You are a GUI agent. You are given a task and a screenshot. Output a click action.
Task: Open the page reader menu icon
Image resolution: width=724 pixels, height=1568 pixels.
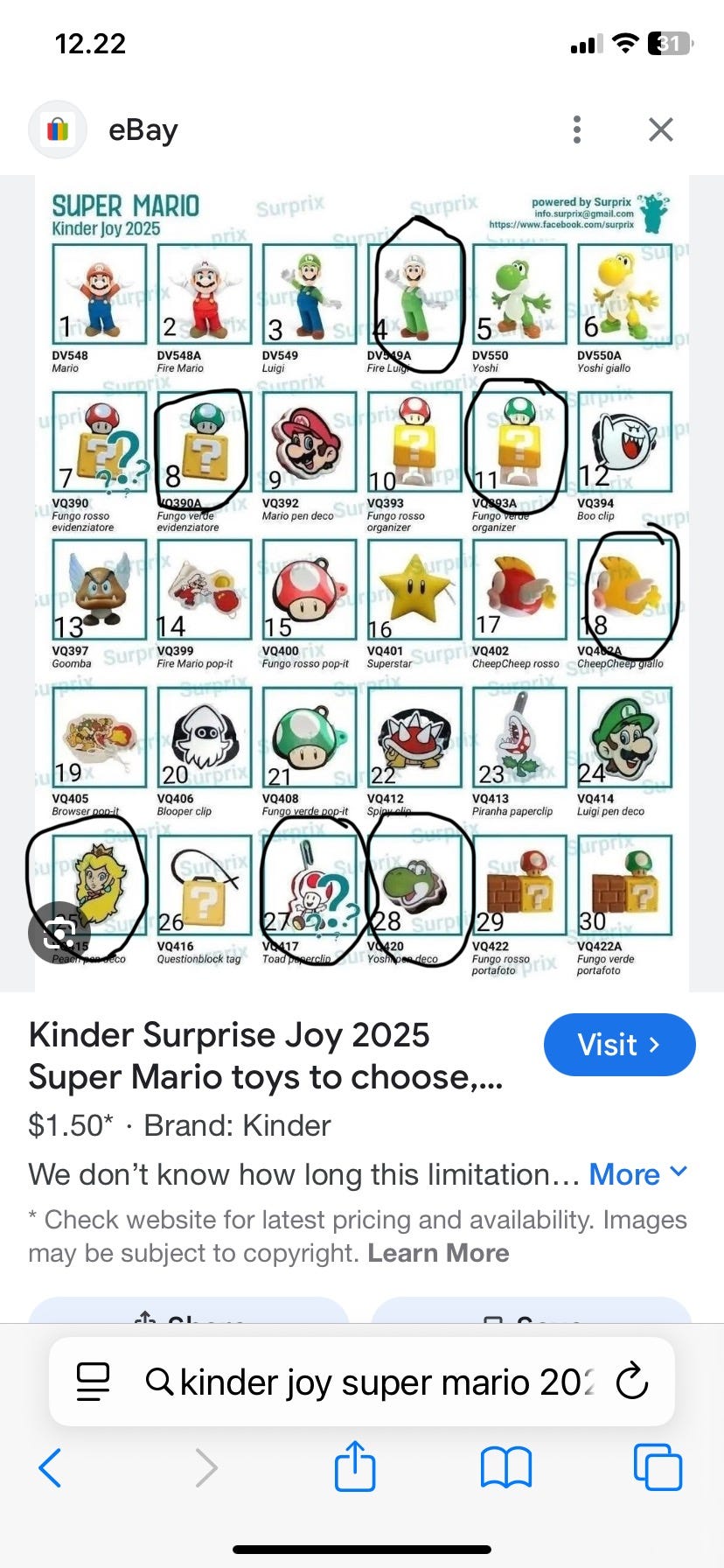tap(94, 1382)
